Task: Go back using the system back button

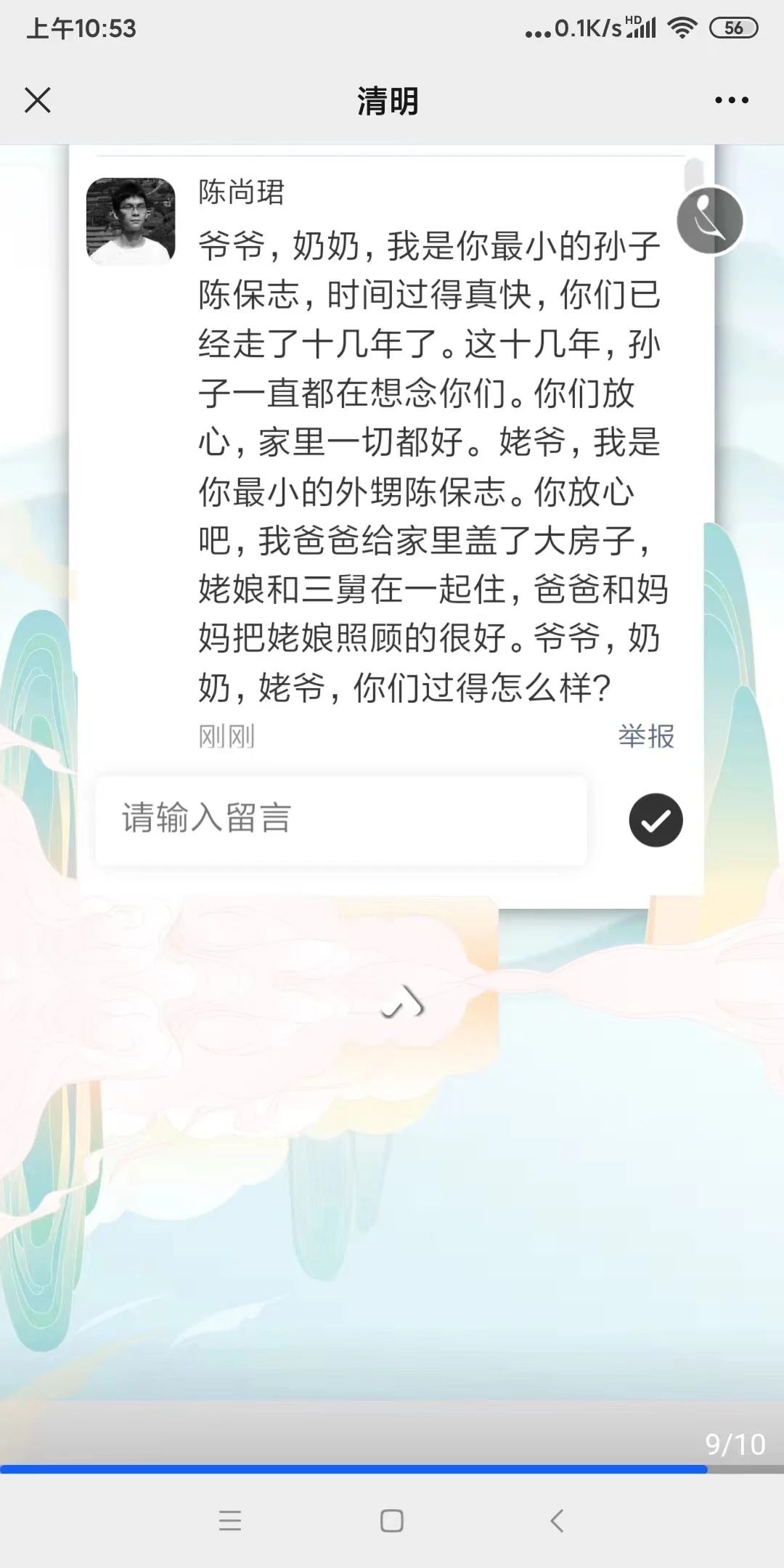Action: click(557, 1520)
